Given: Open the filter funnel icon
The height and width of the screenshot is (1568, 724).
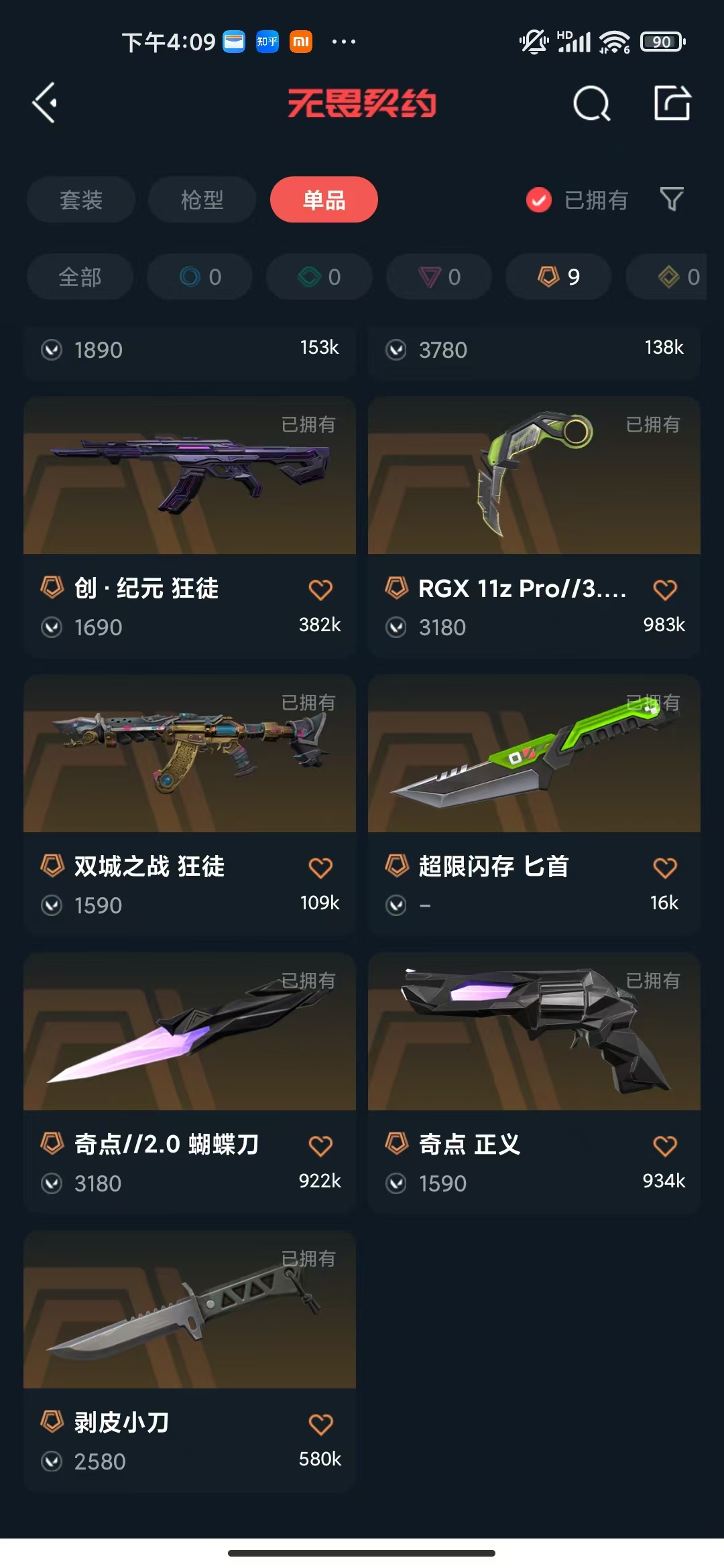Looking at the screenshot, I should pyautogui.click(x=671, y=199).
